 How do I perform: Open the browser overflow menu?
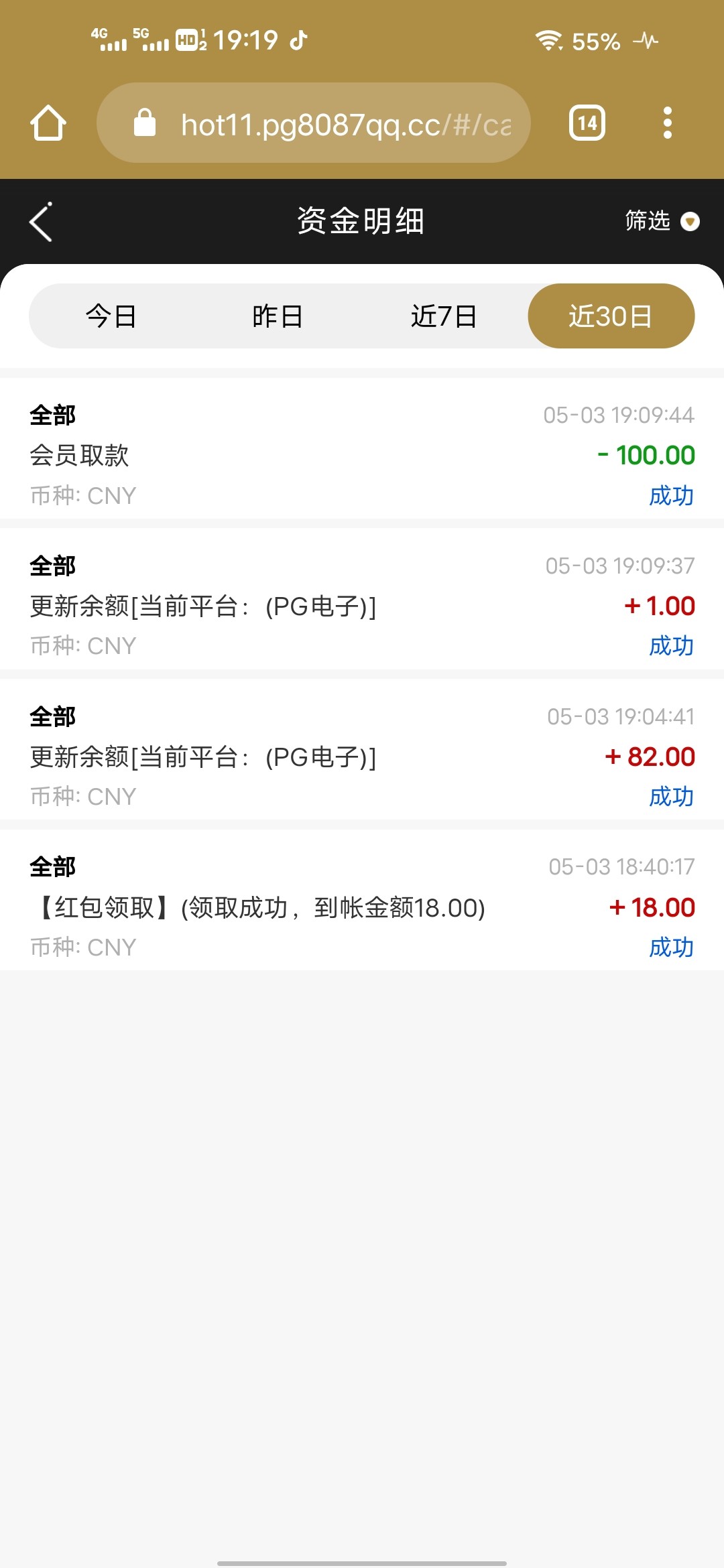pyautogui.click(x=667, y=123)
